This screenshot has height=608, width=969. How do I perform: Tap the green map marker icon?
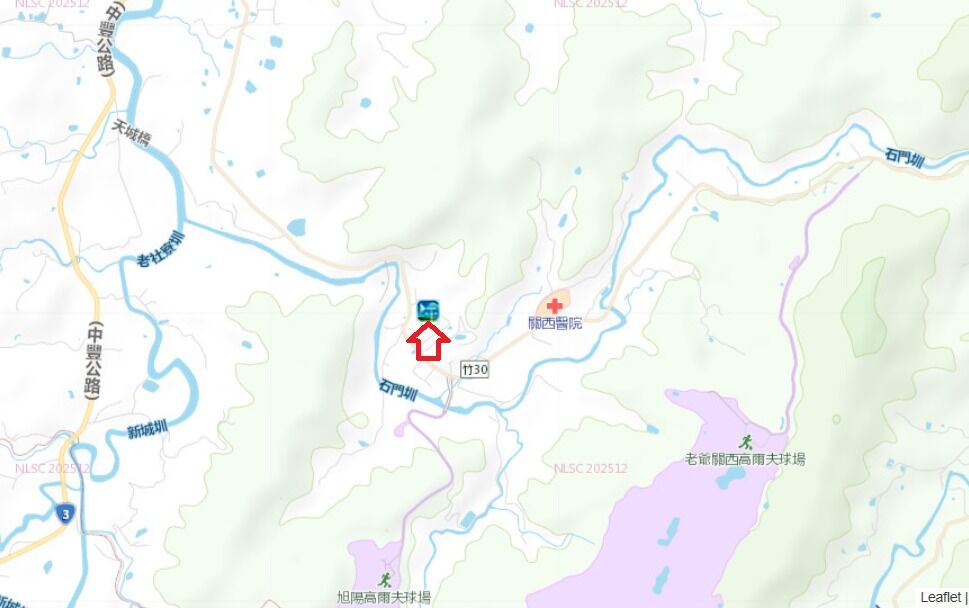tap(429, 310)
